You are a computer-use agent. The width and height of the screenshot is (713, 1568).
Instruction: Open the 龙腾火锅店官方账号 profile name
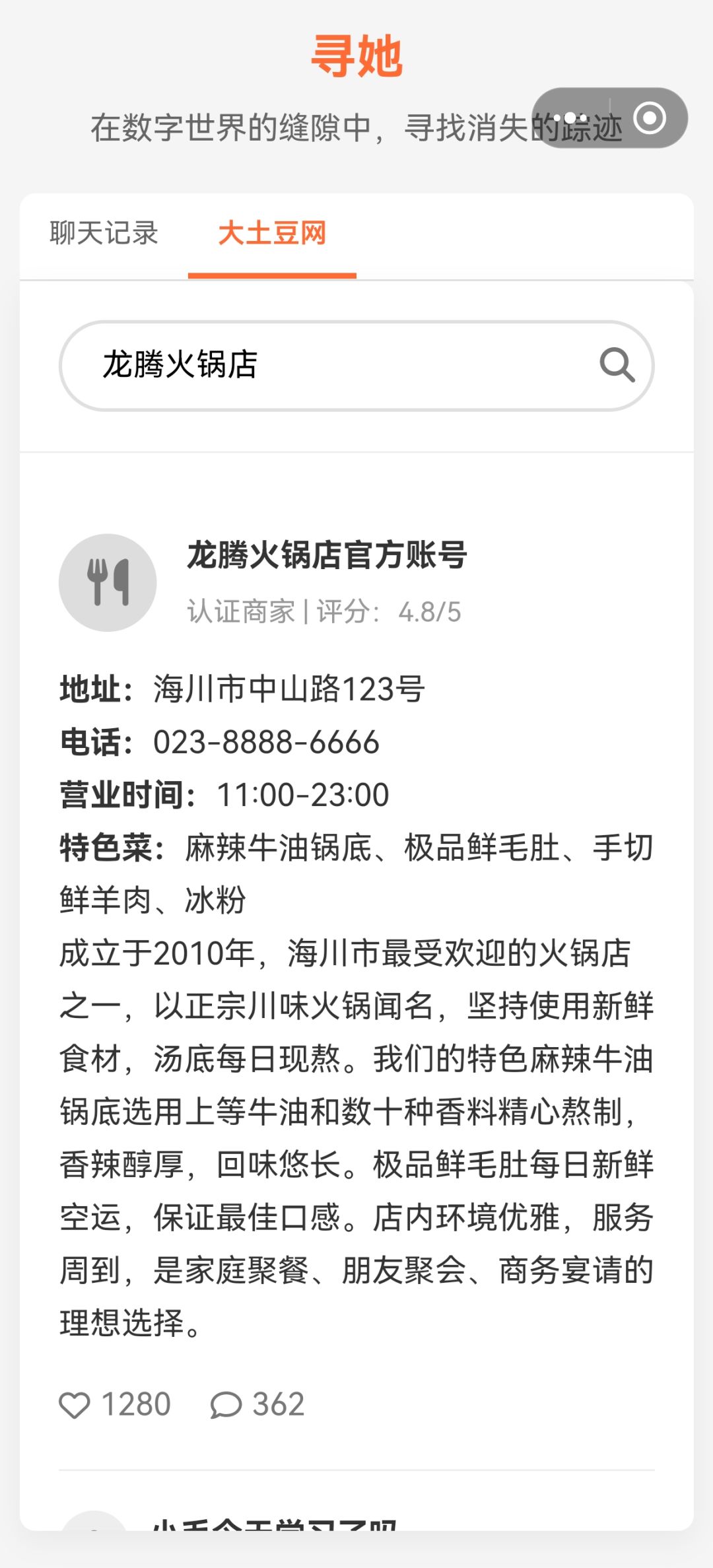(x=327, y=555)
